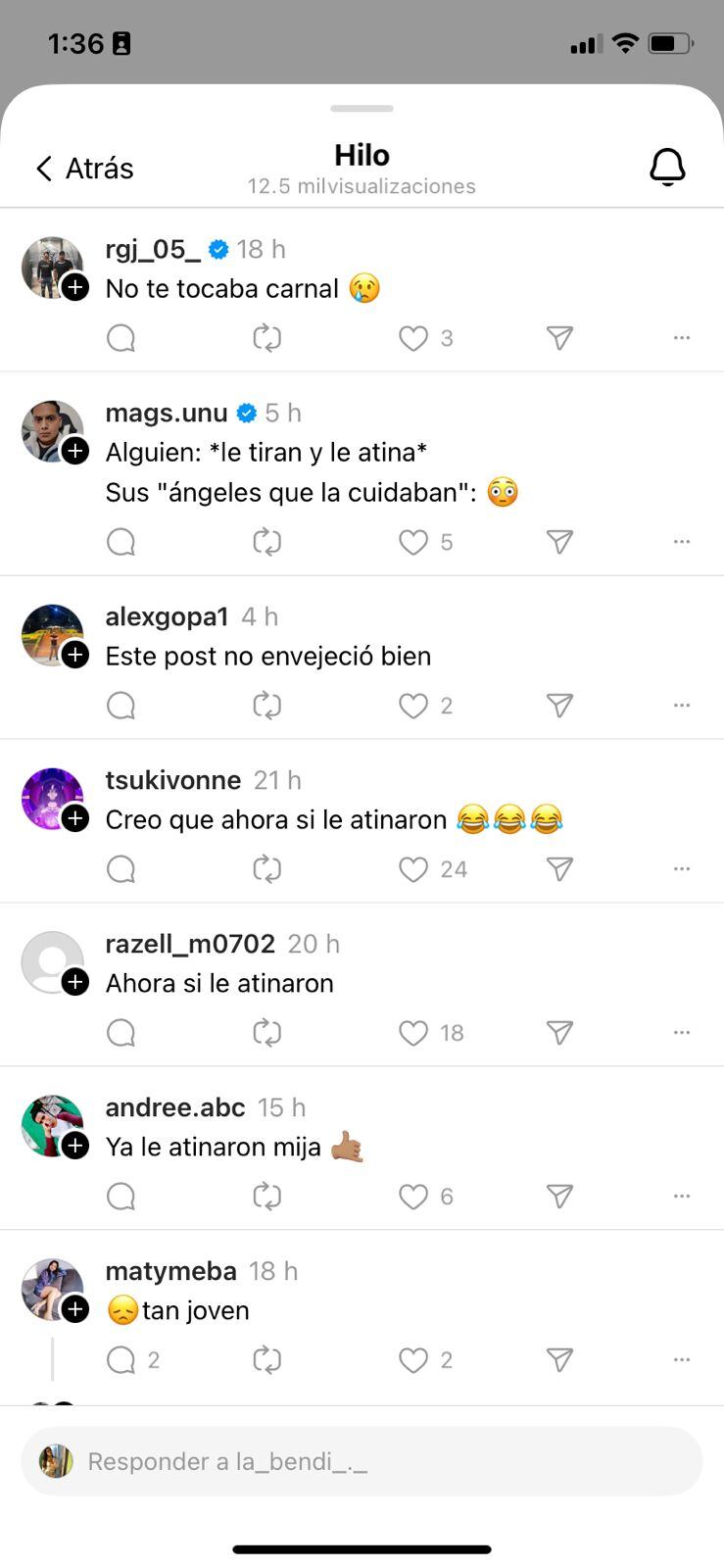Share alexgopa1's comment via the send icon

coord(558,705)
